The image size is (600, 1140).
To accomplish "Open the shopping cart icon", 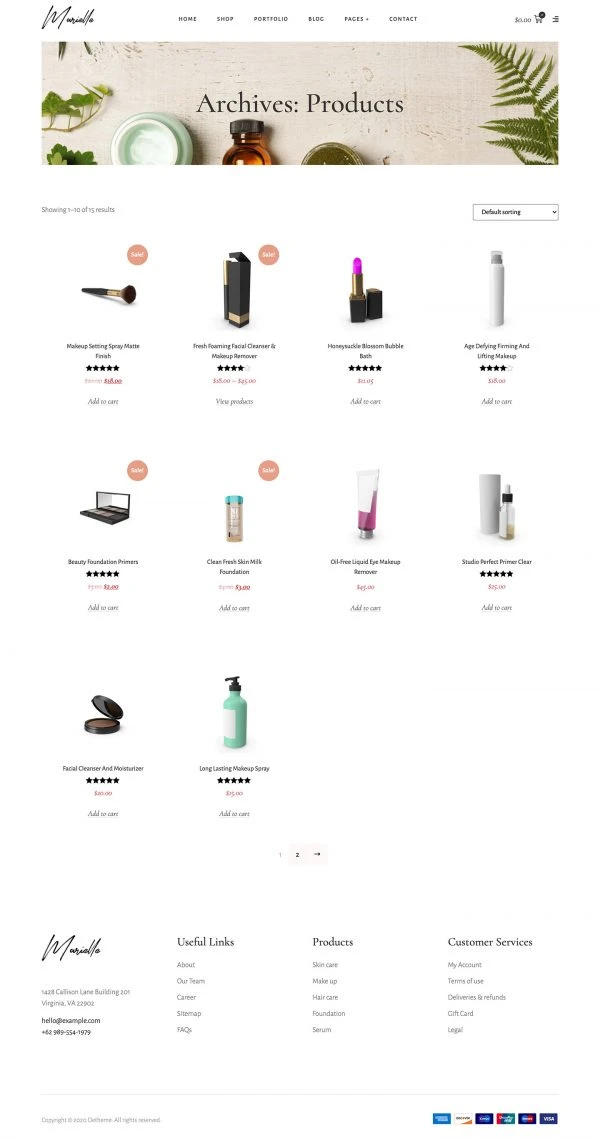I will (538, 19).
